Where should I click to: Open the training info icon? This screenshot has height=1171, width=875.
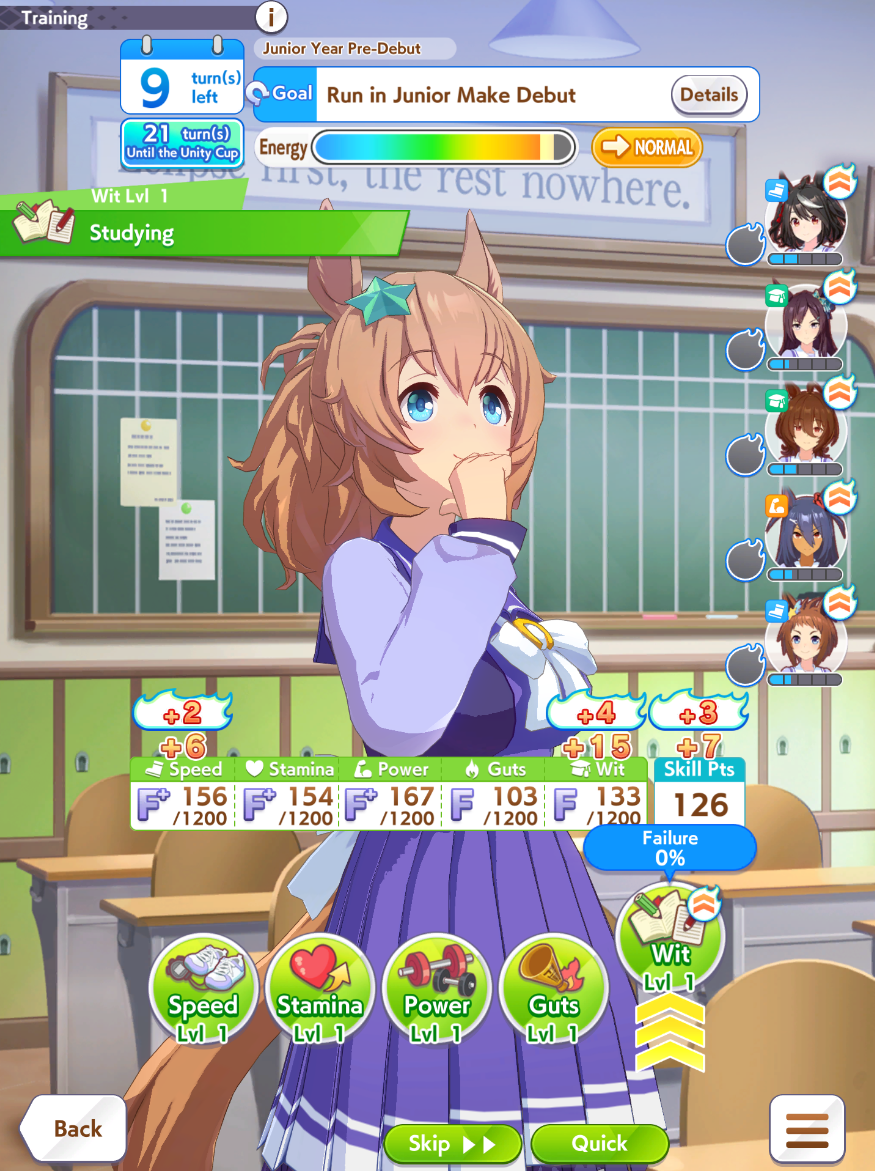coord(272,17)
